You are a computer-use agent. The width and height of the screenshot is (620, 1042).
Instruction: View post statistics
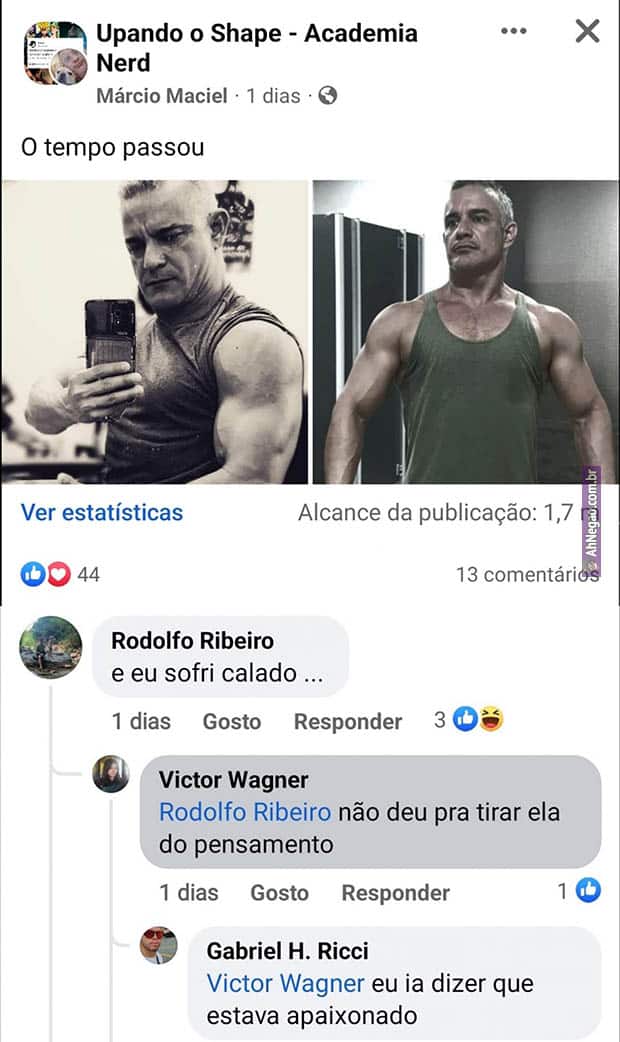pos(102,513)
